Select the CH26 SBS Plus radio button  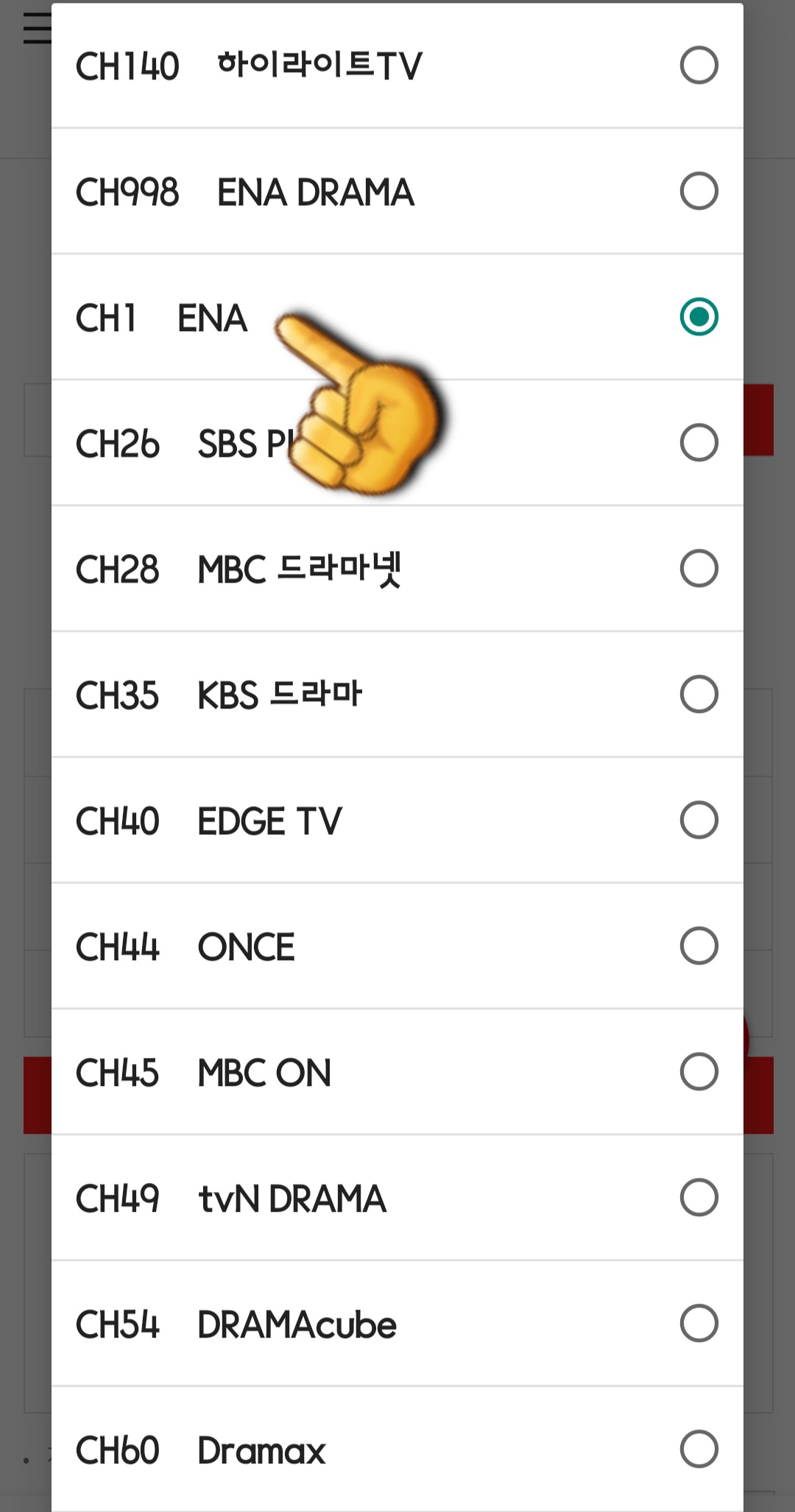[x=699, y=442]
